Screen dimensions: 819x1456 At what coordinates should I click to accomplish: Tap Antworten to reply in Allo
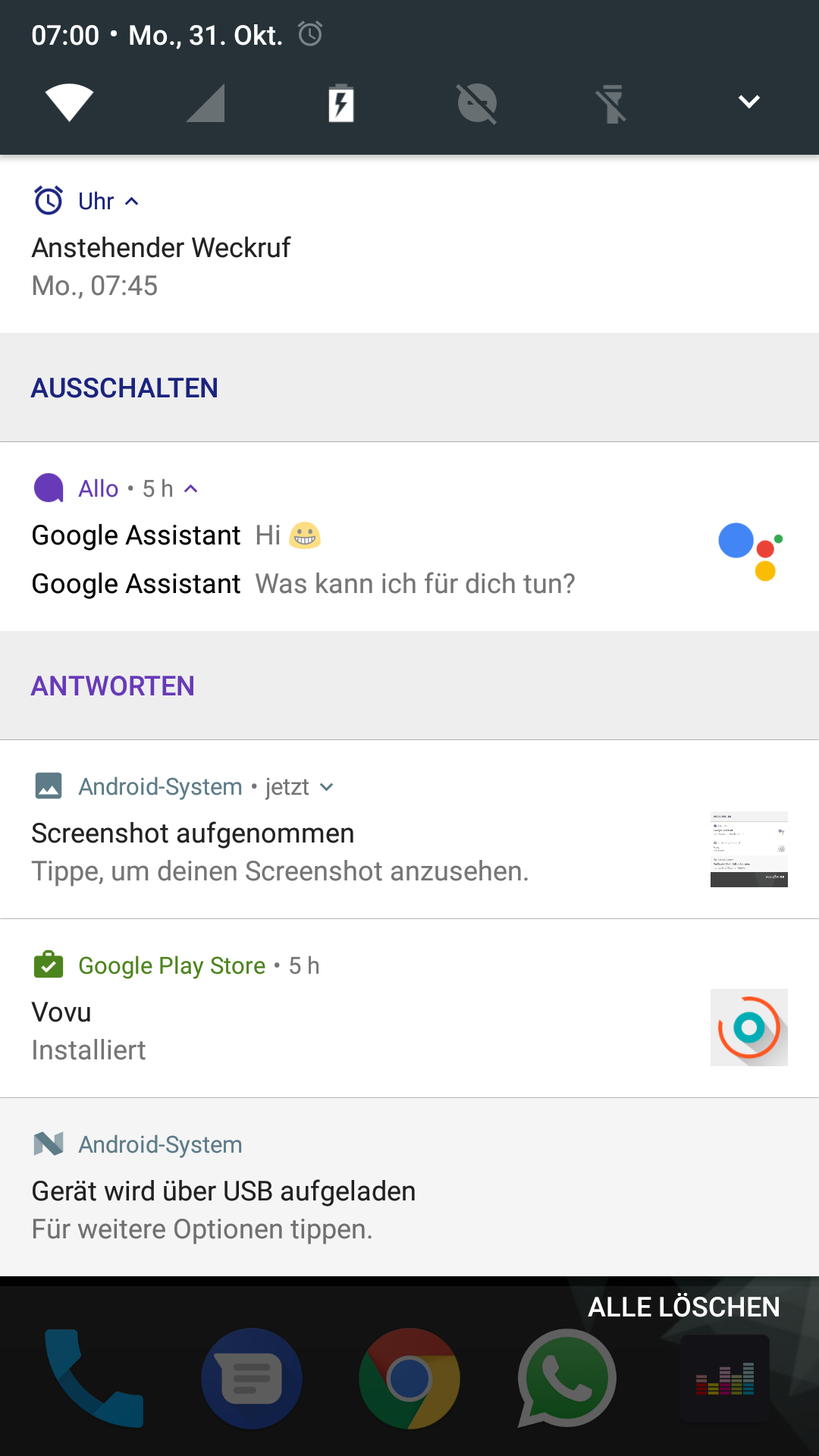(x=113, y=686)
